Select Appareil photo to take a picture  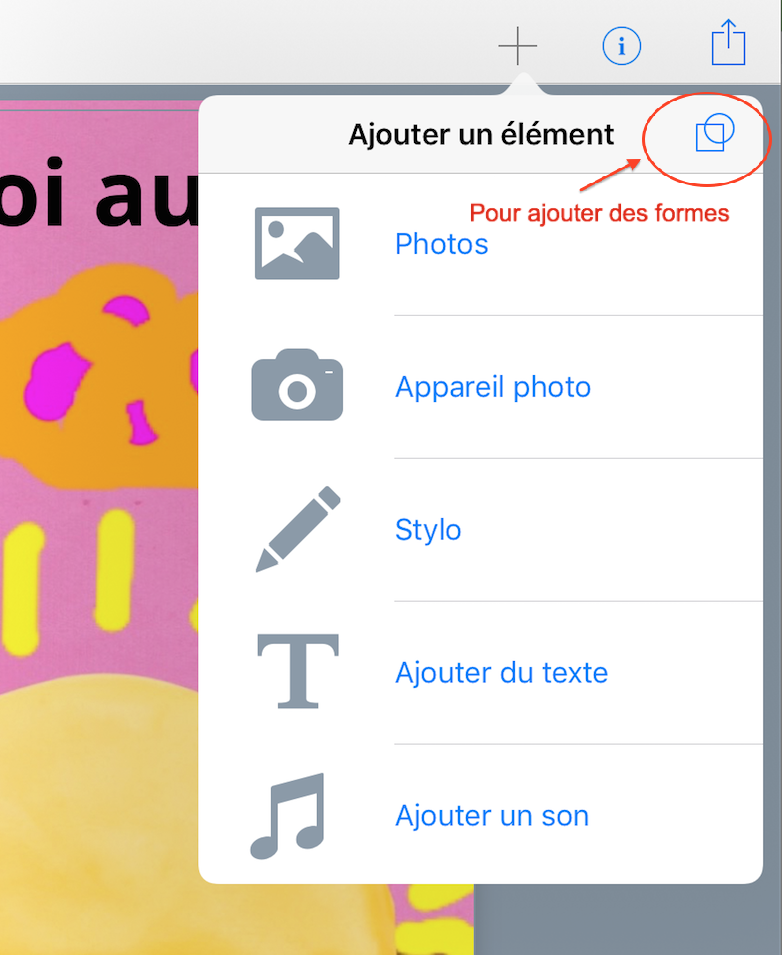[493, 387]
